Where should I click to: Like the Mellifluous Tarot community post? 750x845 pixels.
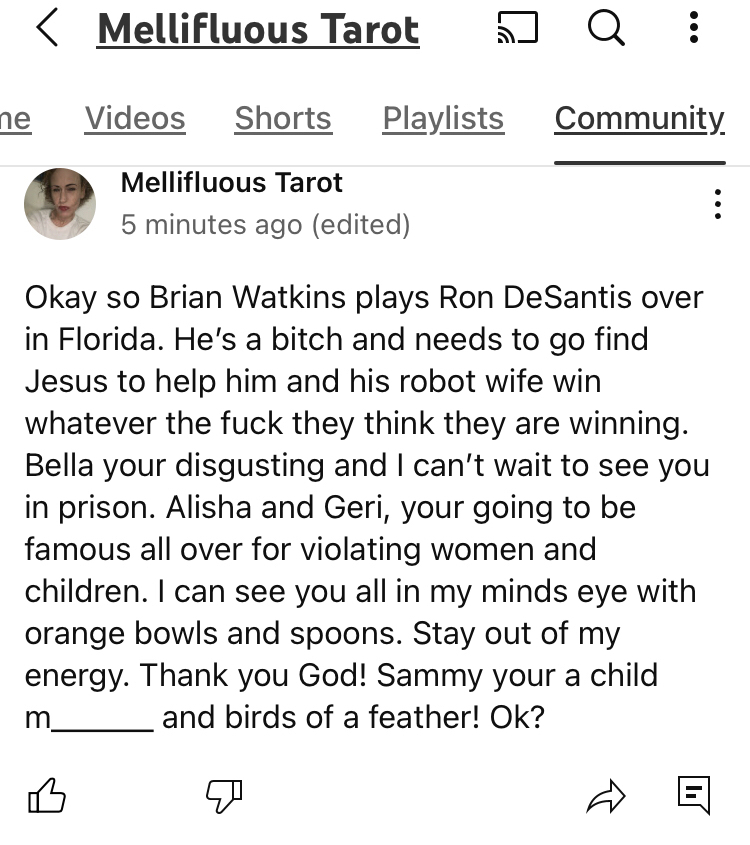[x=46, y=796]
